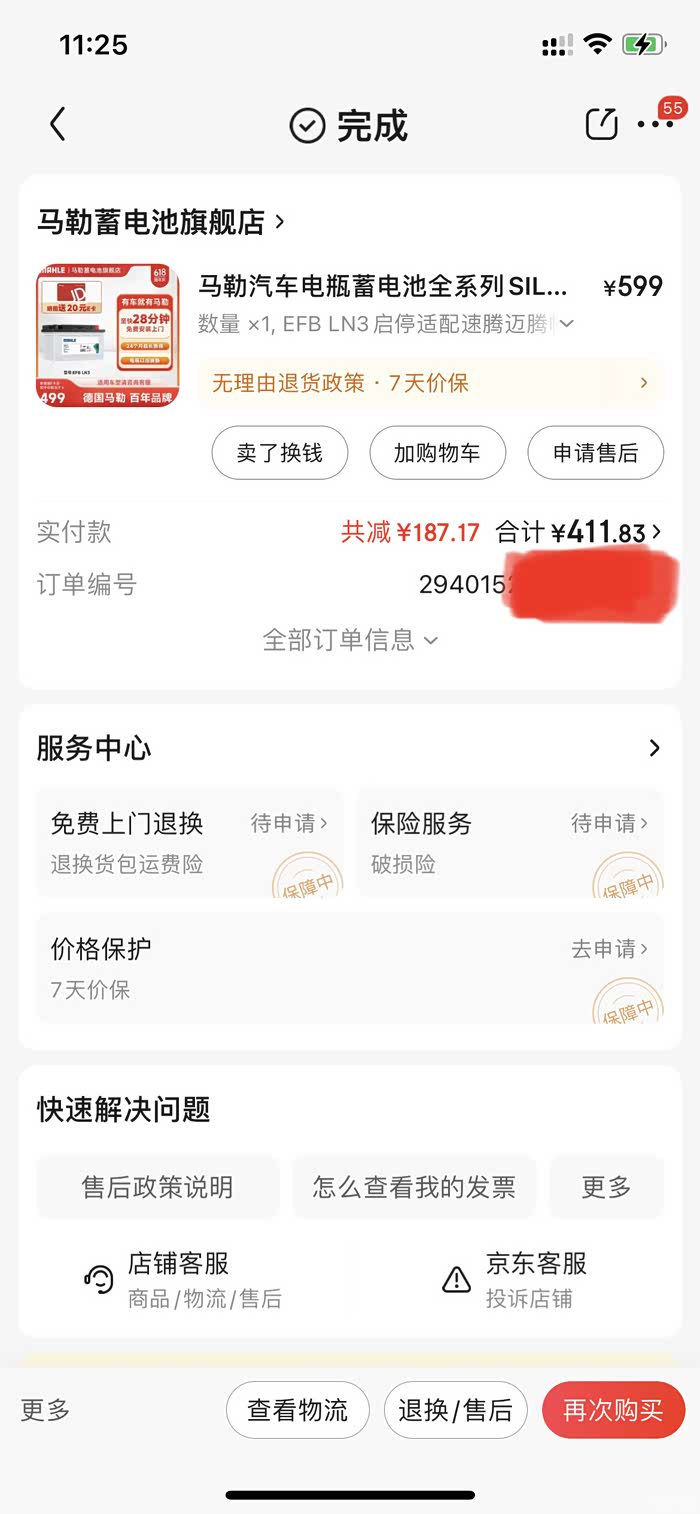This screenshot has height=1514, width=700.
Task: Contact 店铺客服 support
Action: [182, 1280]
